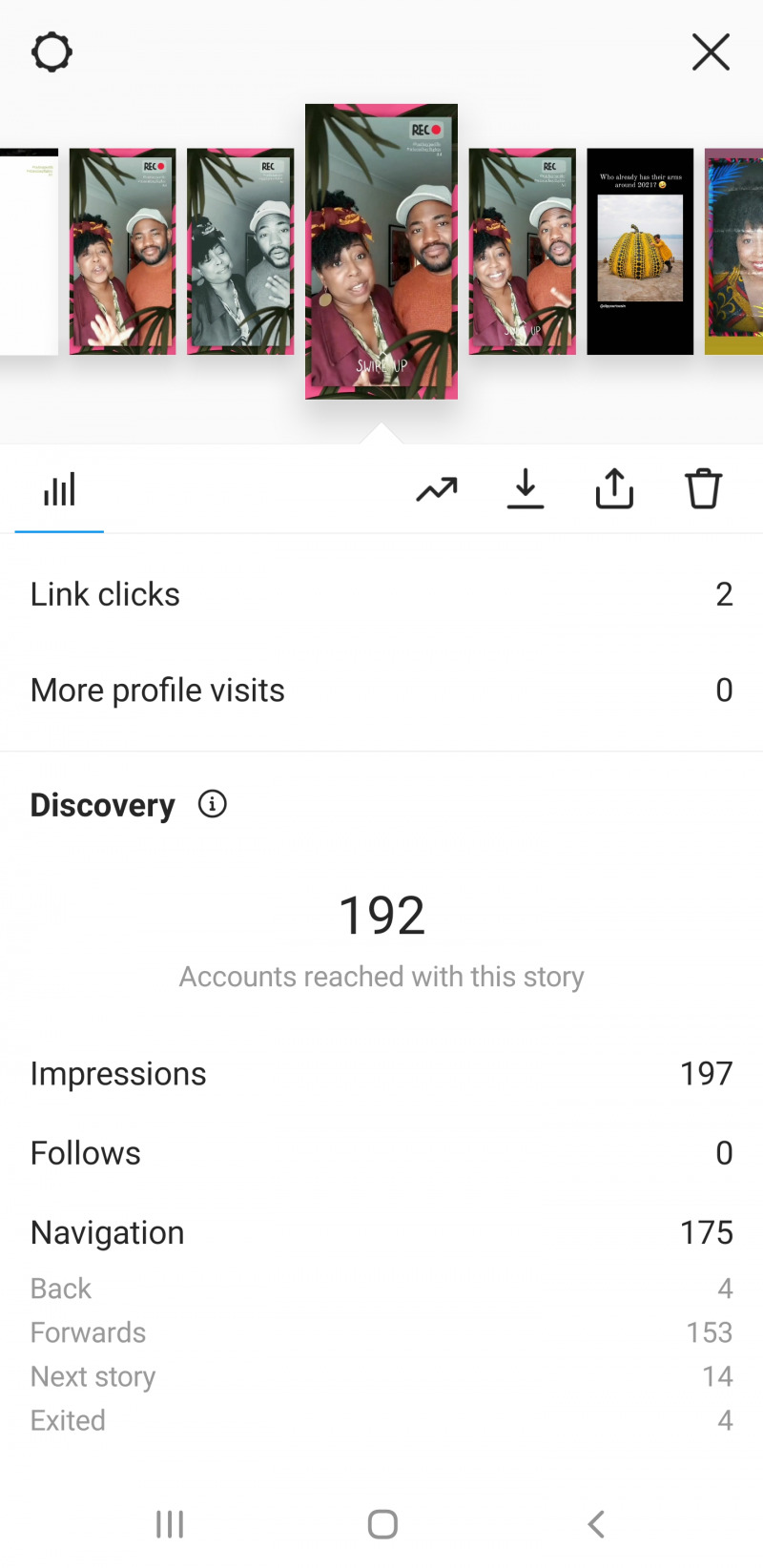Viewport: 763px width, 1568px height.
Task: Open recent apps from navigation bar
Action: tap(170, 1524)
